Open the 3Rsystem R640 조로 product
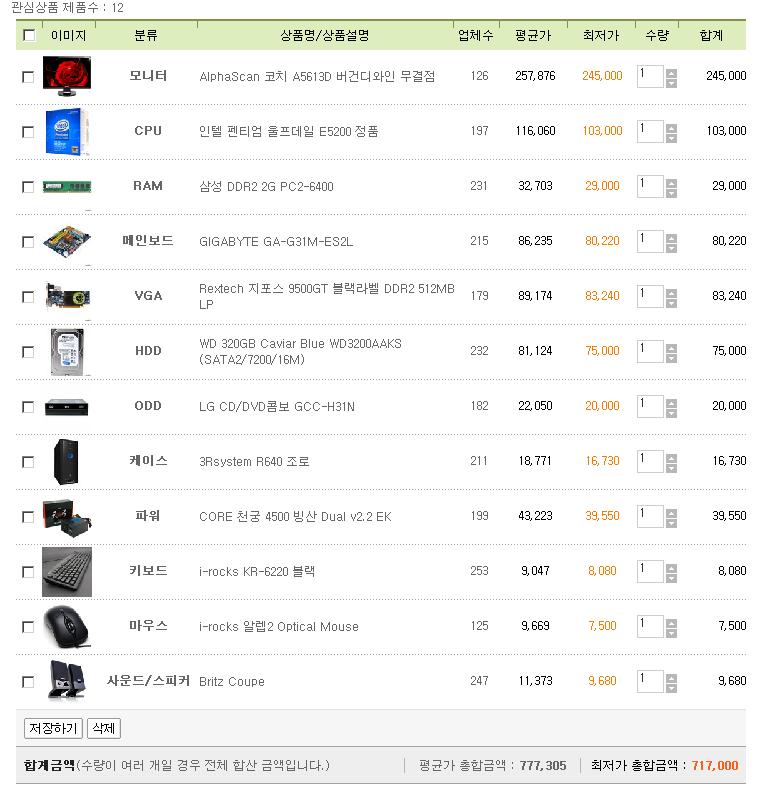765x797 pixels. (x=254, y=462)
